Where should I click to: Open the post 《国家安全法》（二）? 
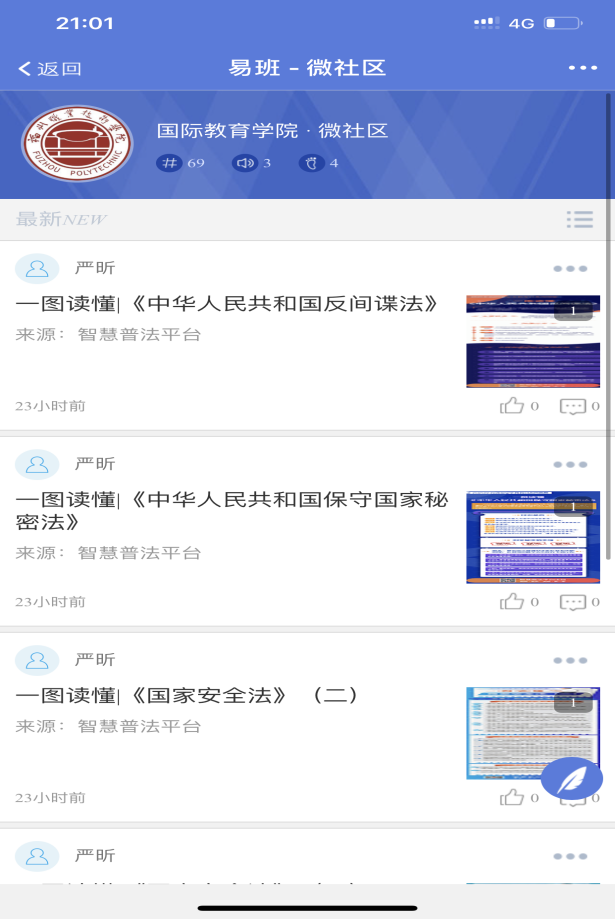[187, 695]
